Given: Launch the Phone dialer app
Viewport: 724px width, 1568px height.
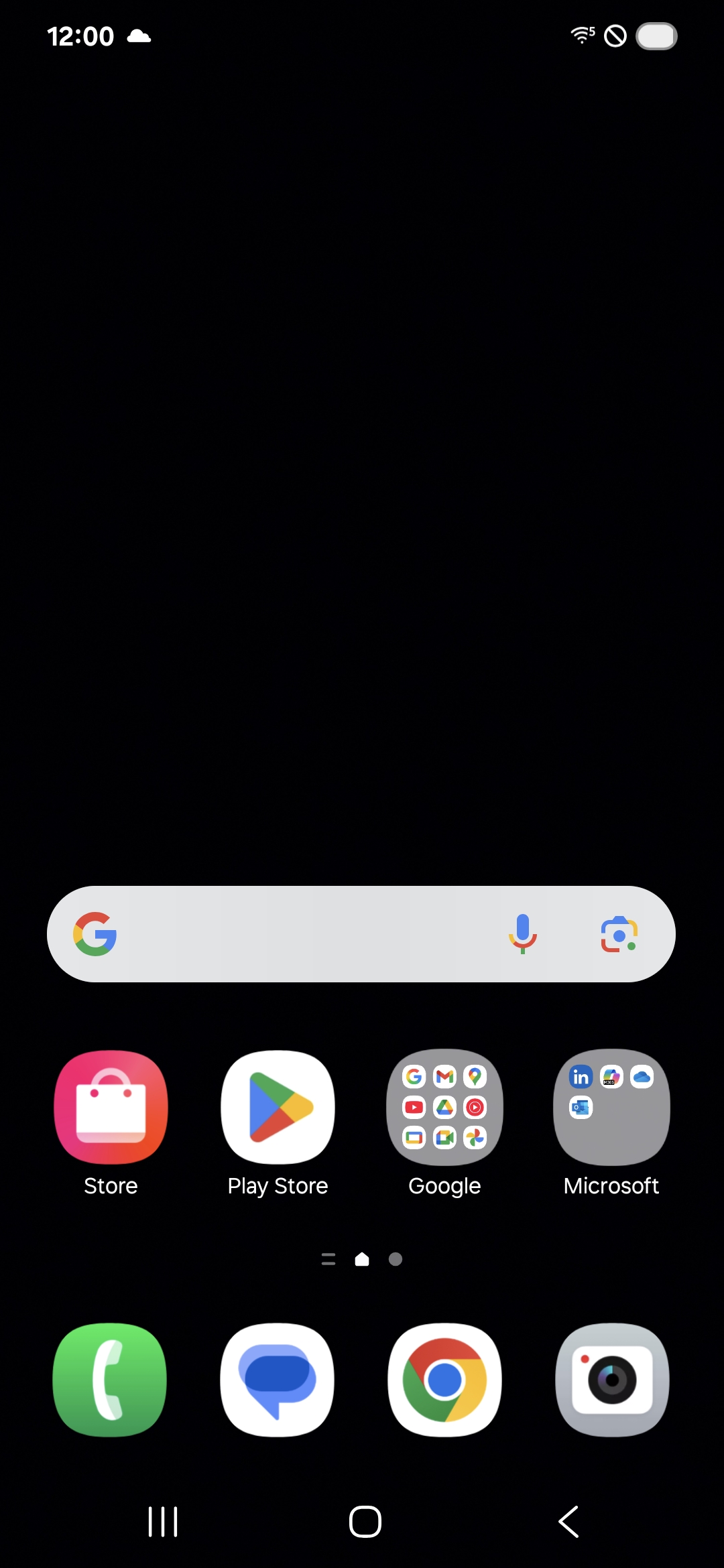Looking at the screenshot, I should point(111,1380).
